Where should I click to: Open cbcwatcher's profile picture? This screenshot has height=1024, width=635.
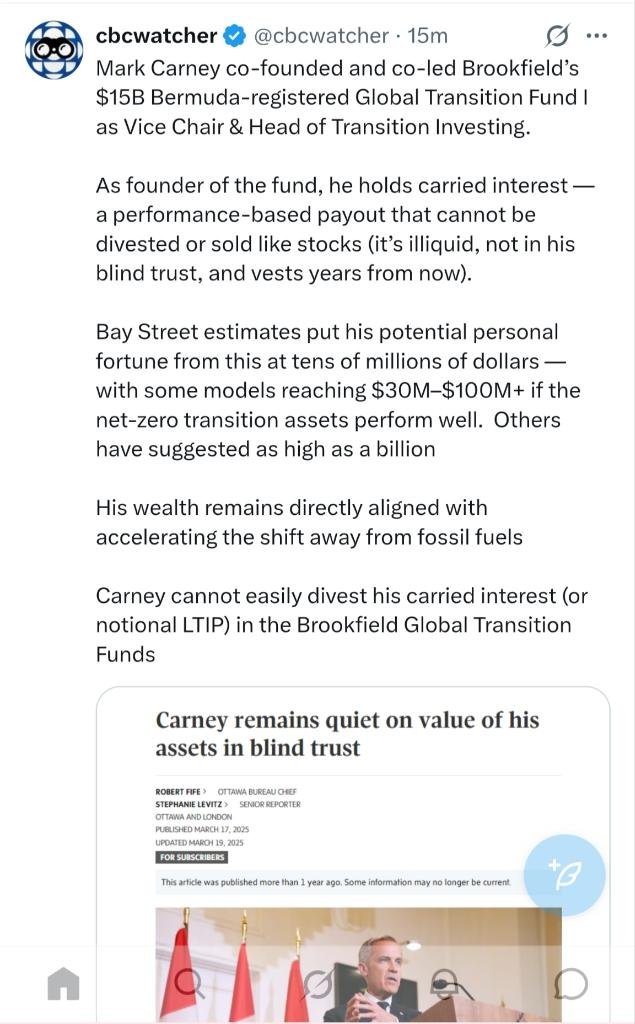pyautogui.click(x=53, y=50)
